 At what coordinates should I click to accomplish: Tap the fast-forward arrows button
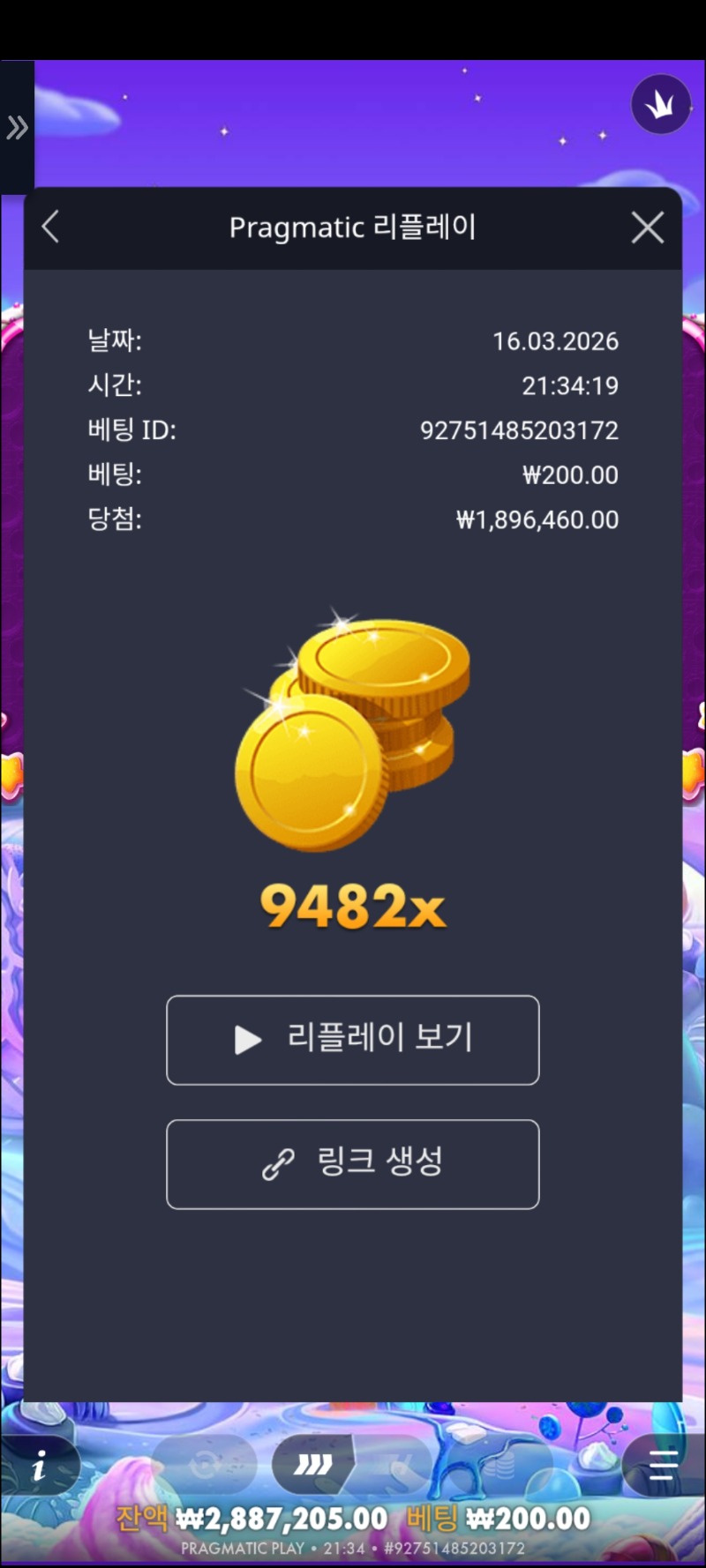coord(314,1466)
